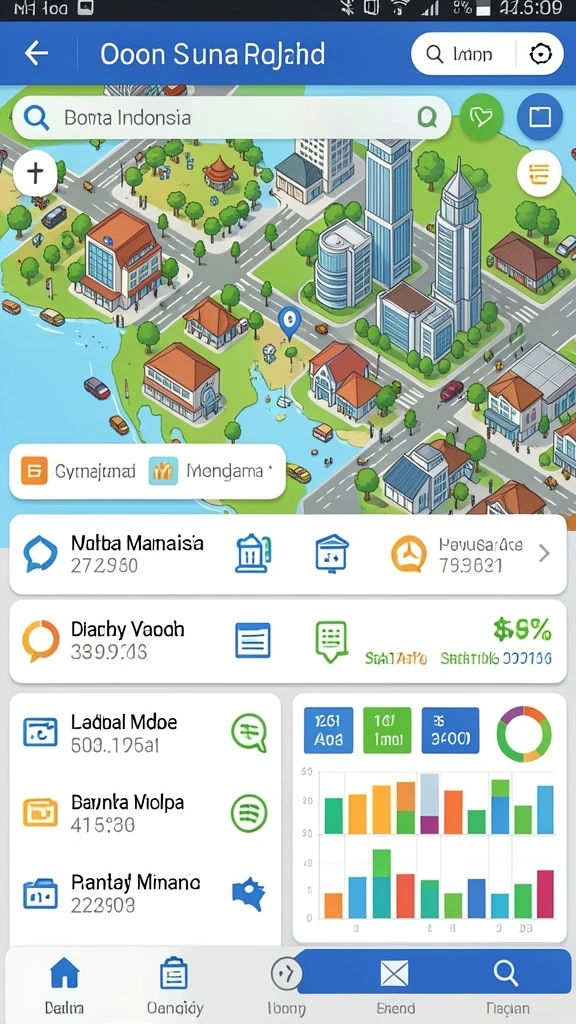Viewport: 576px width, 1024px height.
Task: Zoom in with the plus button on the map
Action: (x=35, y=173)
